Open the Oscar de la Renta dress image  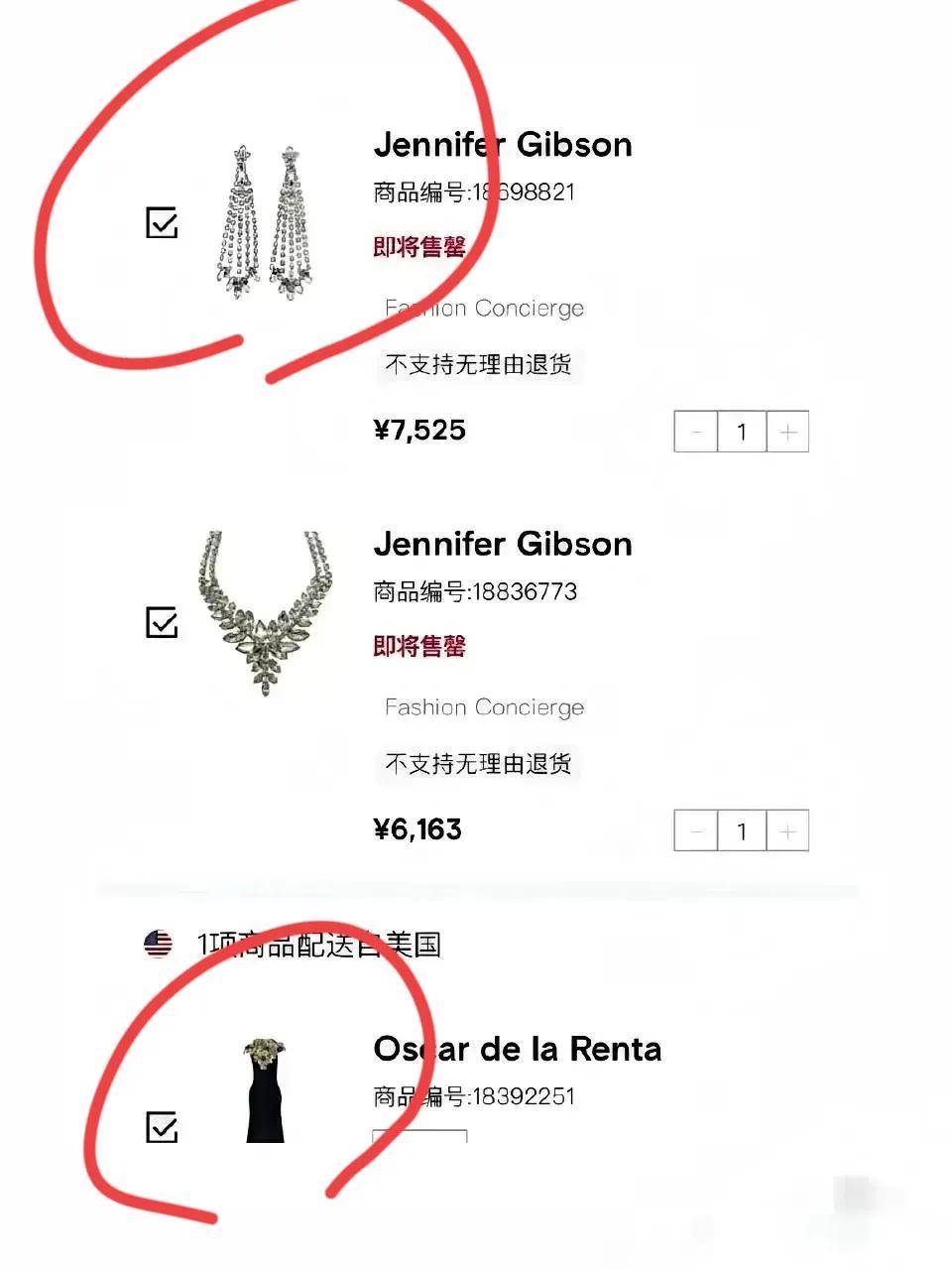click(265, 1089)
